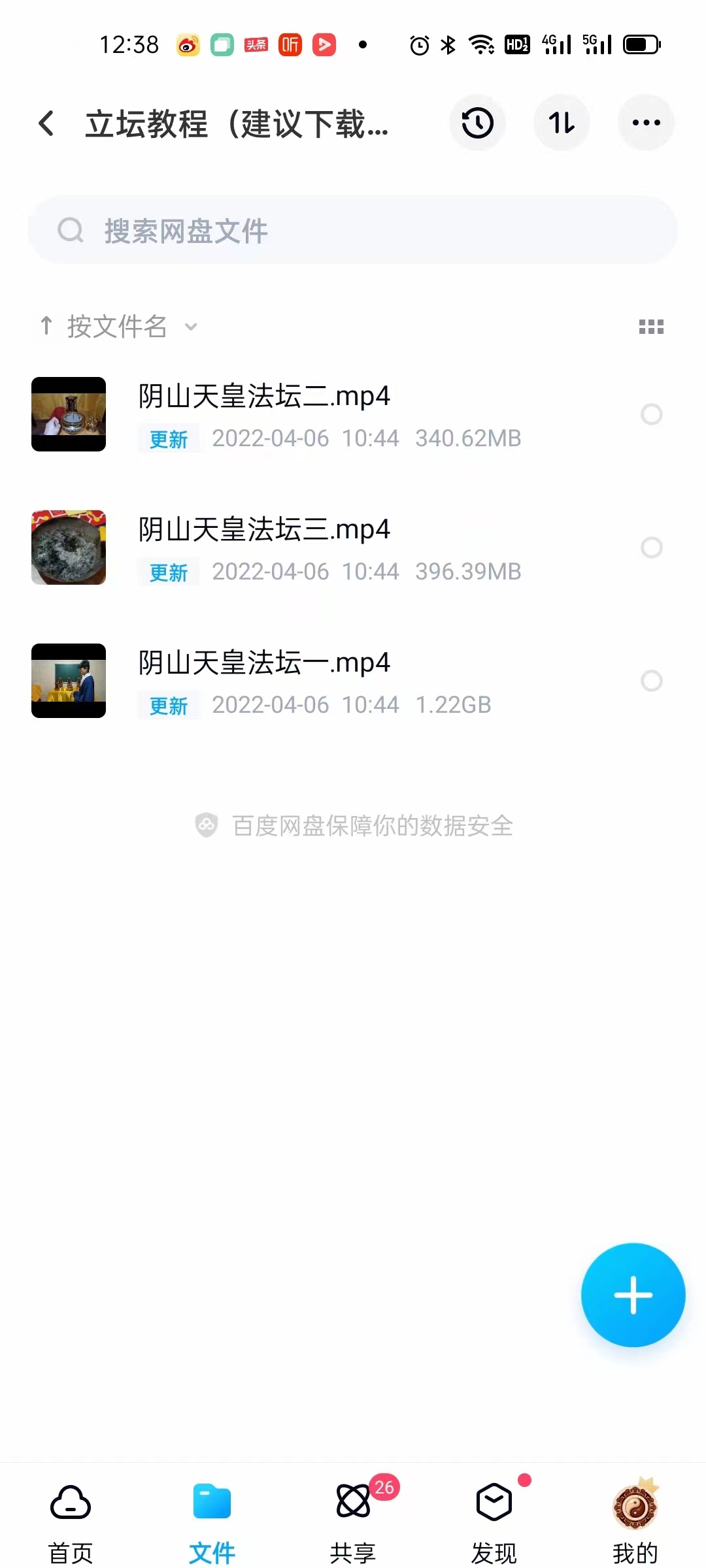706x1568 pixels.
Task: Open the more options (...) menu icon
Action: 646,122
